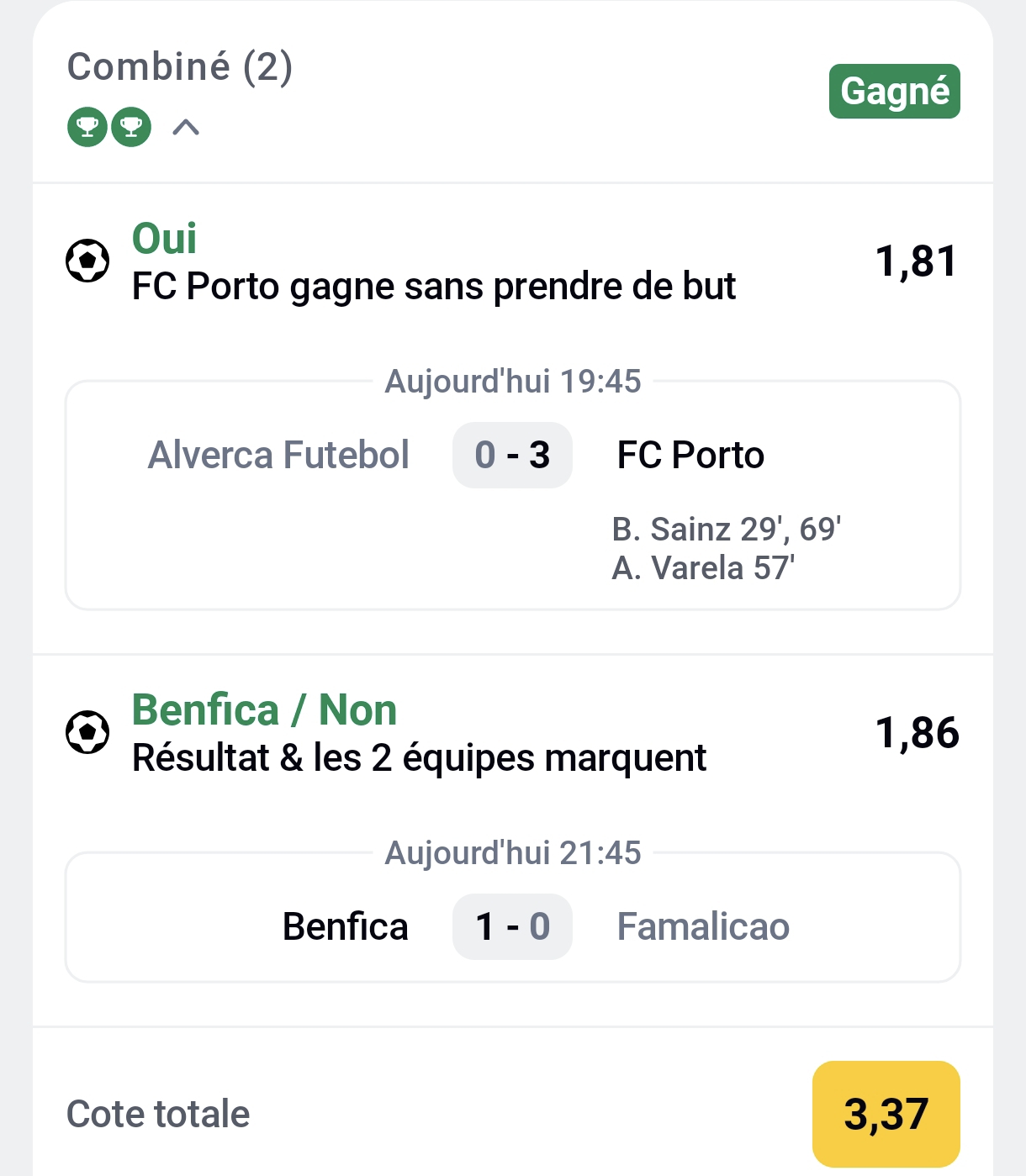Click the FC Porto team name
This screenshot has height=1176, width=1026.
[x=691, y=455]
